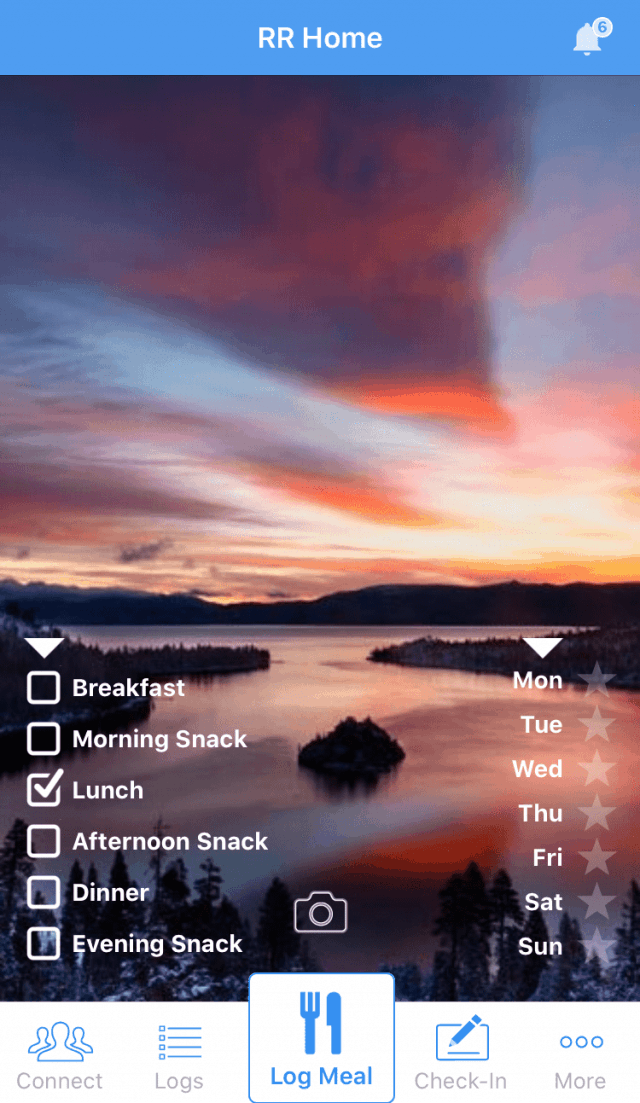
Task: Check the Breakfast checkbox
Action: (x=43, y=688)
